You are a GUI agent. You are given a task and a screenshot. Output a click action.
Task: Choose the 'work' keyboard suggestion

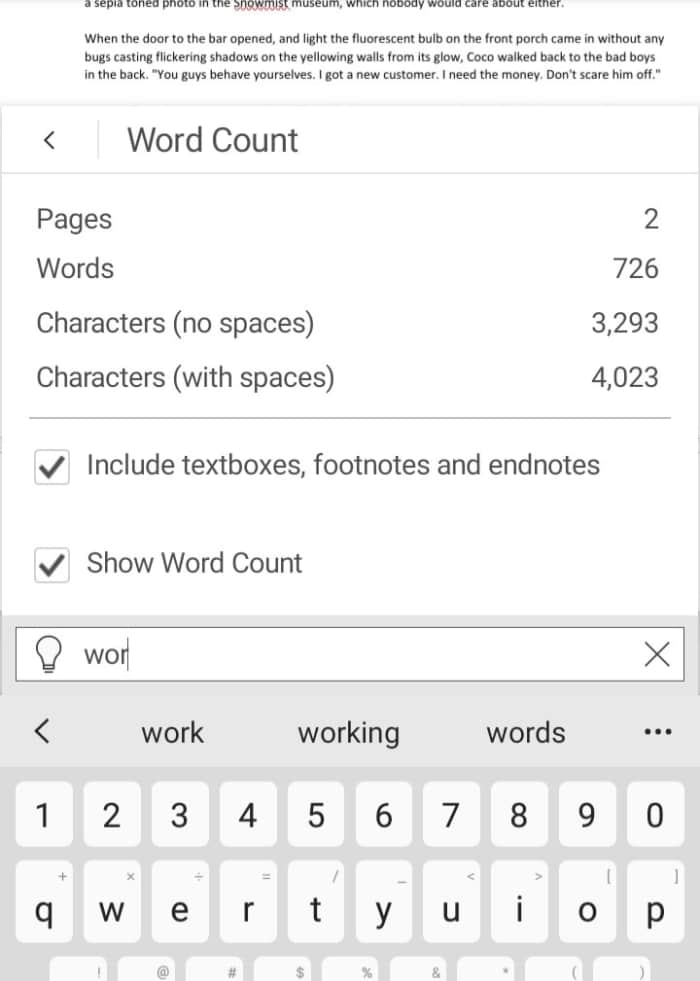coord(172,733)
